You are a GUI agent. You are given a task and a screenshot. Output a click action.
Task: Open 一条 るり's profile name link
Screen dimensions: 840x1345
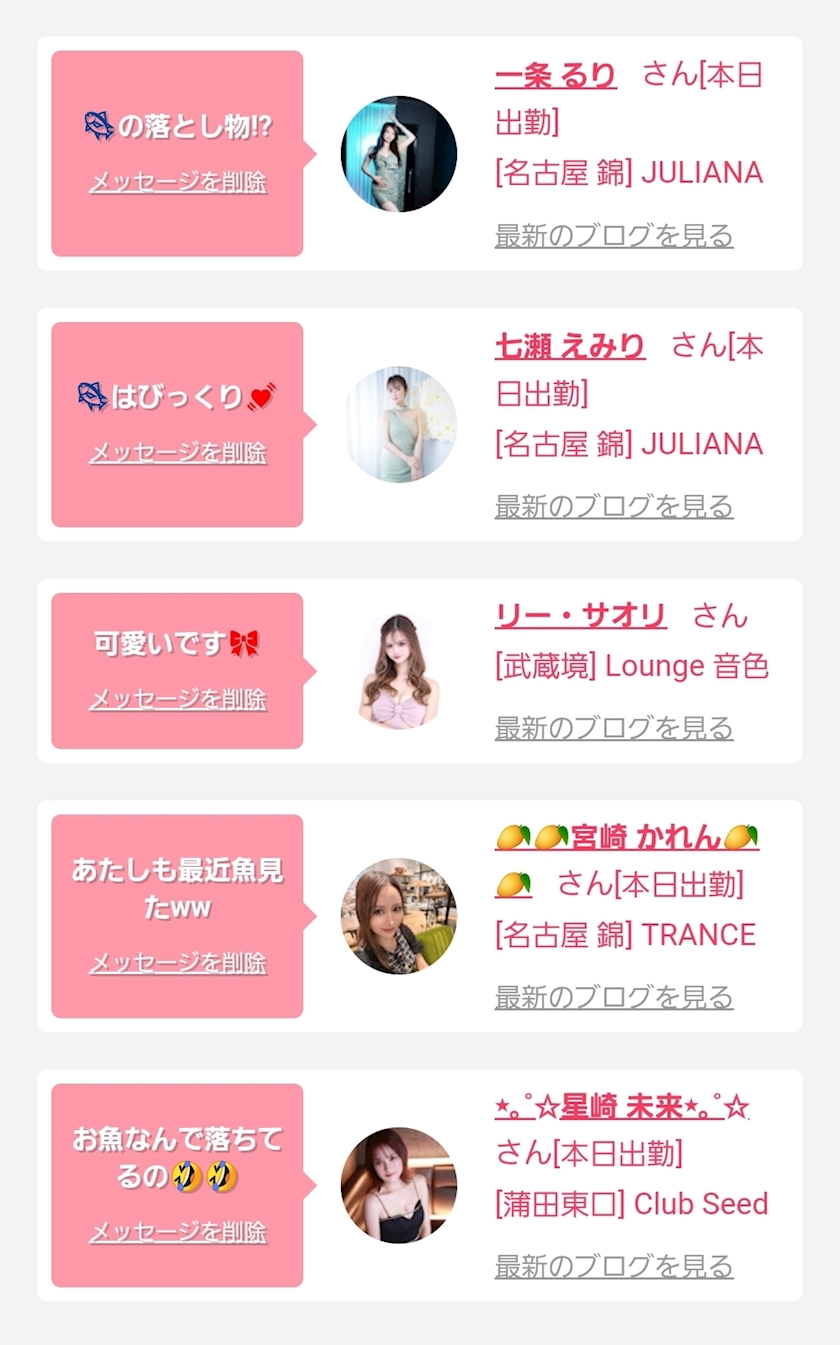[x=555, y=76]
